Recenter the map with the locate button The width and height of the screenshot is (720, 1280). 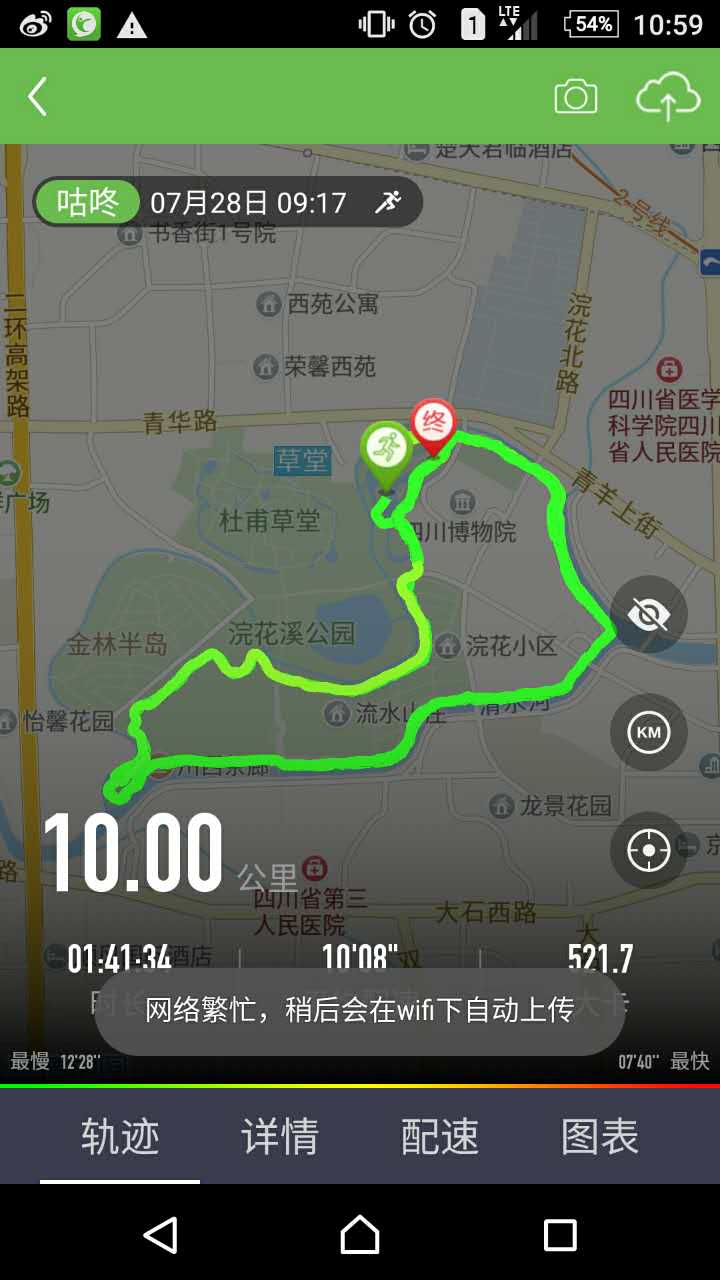pos(649,850)
